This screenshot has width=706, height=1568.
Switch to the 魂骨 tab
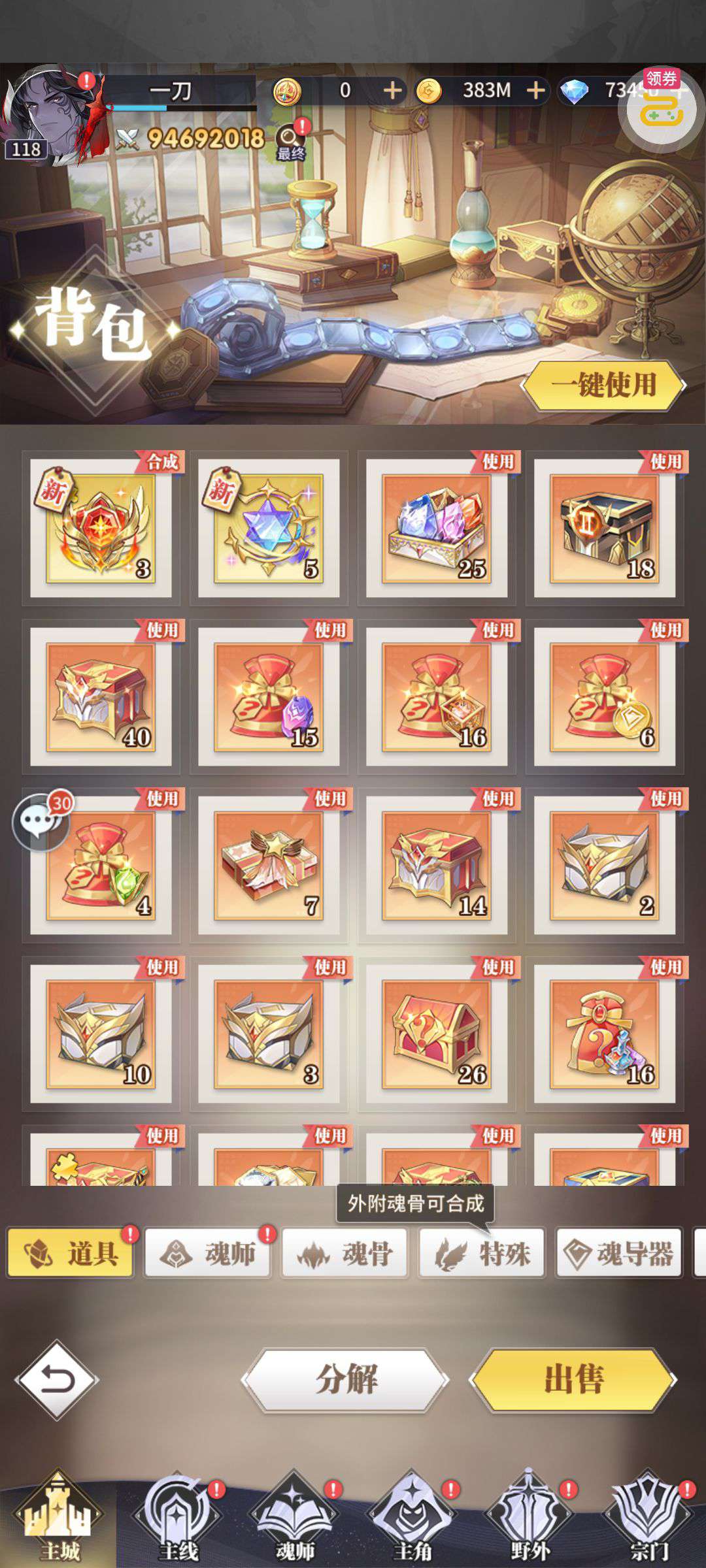(345, 1253)
